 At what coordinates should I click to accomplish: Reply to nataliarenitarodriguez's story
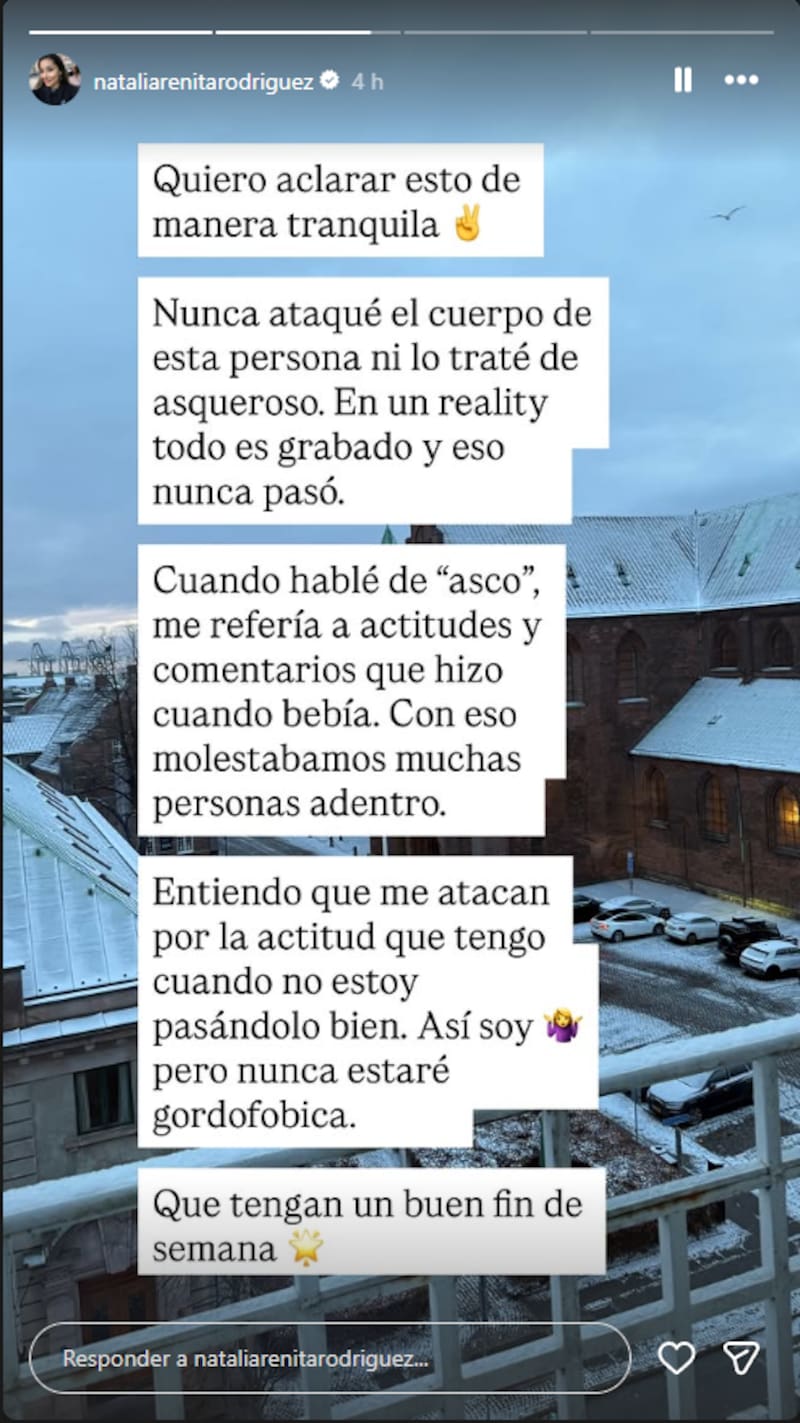pos(330,1359)
